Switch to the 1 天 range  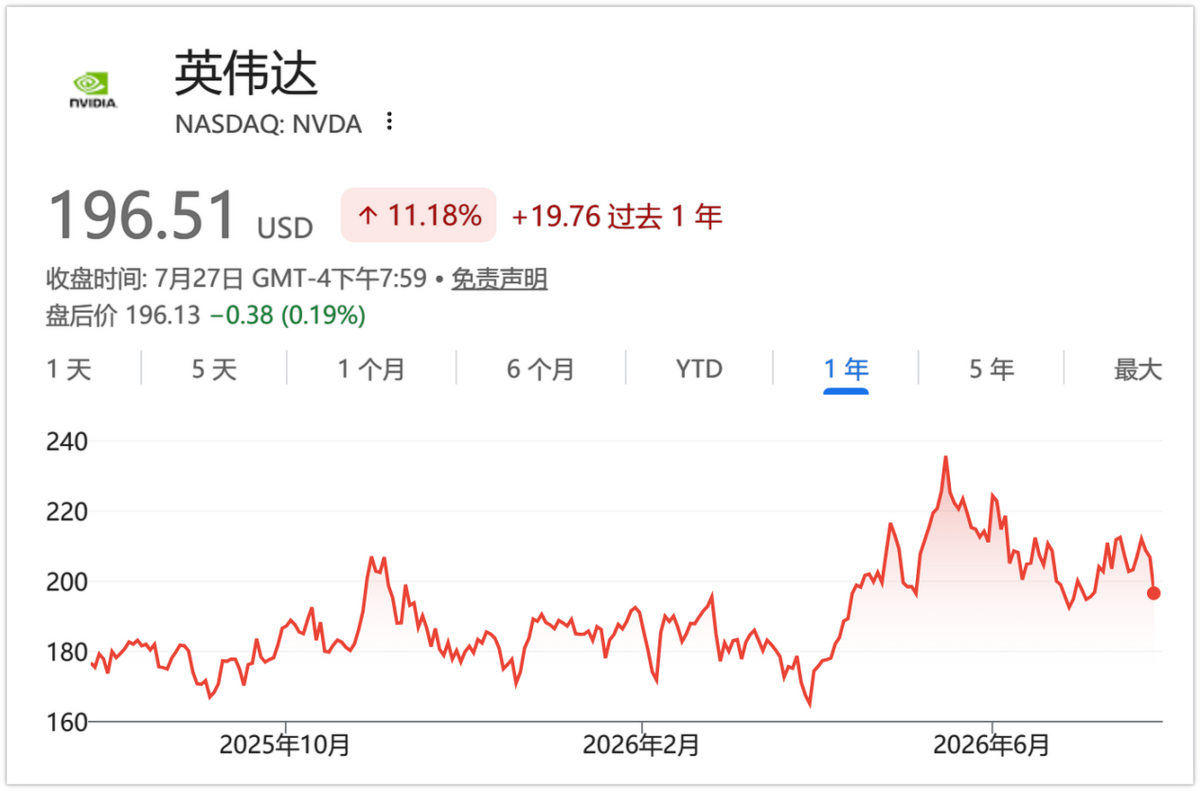coord(69,369)
